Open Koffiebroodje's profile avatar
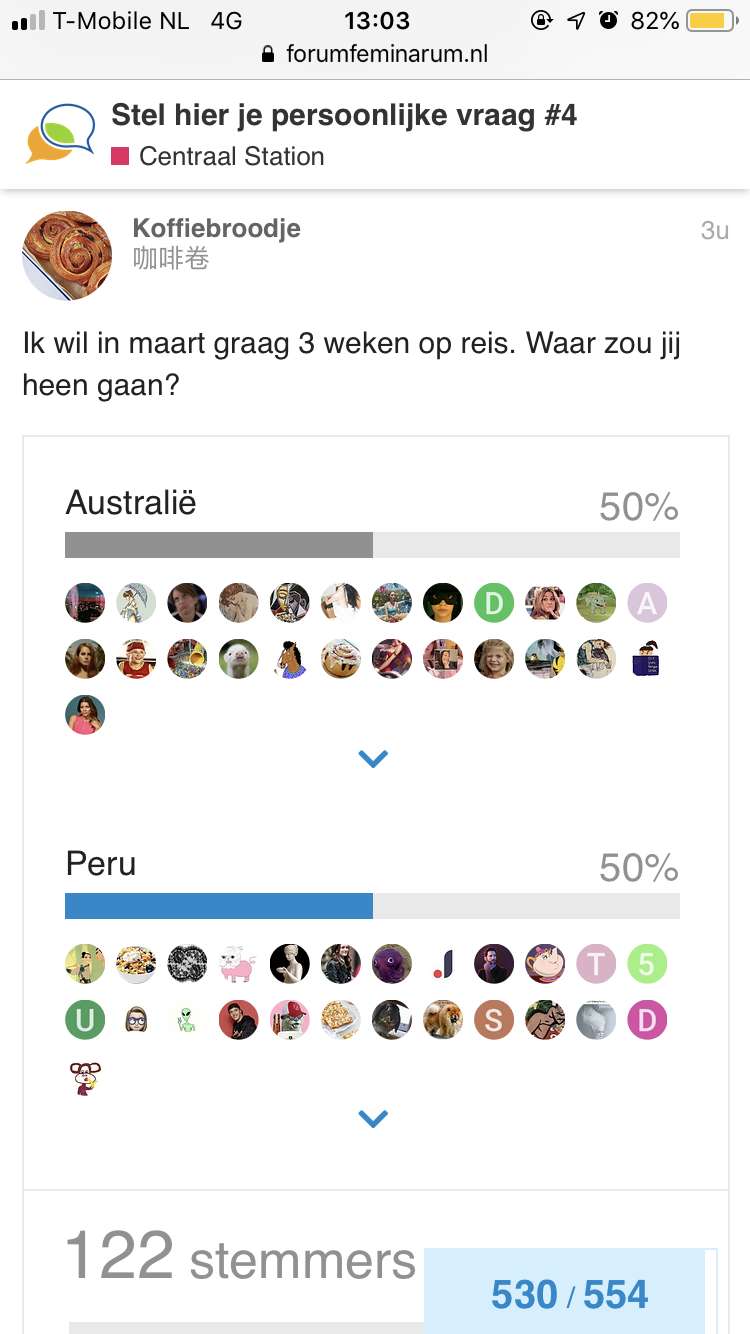750x1334 pixels. point(67,255)
